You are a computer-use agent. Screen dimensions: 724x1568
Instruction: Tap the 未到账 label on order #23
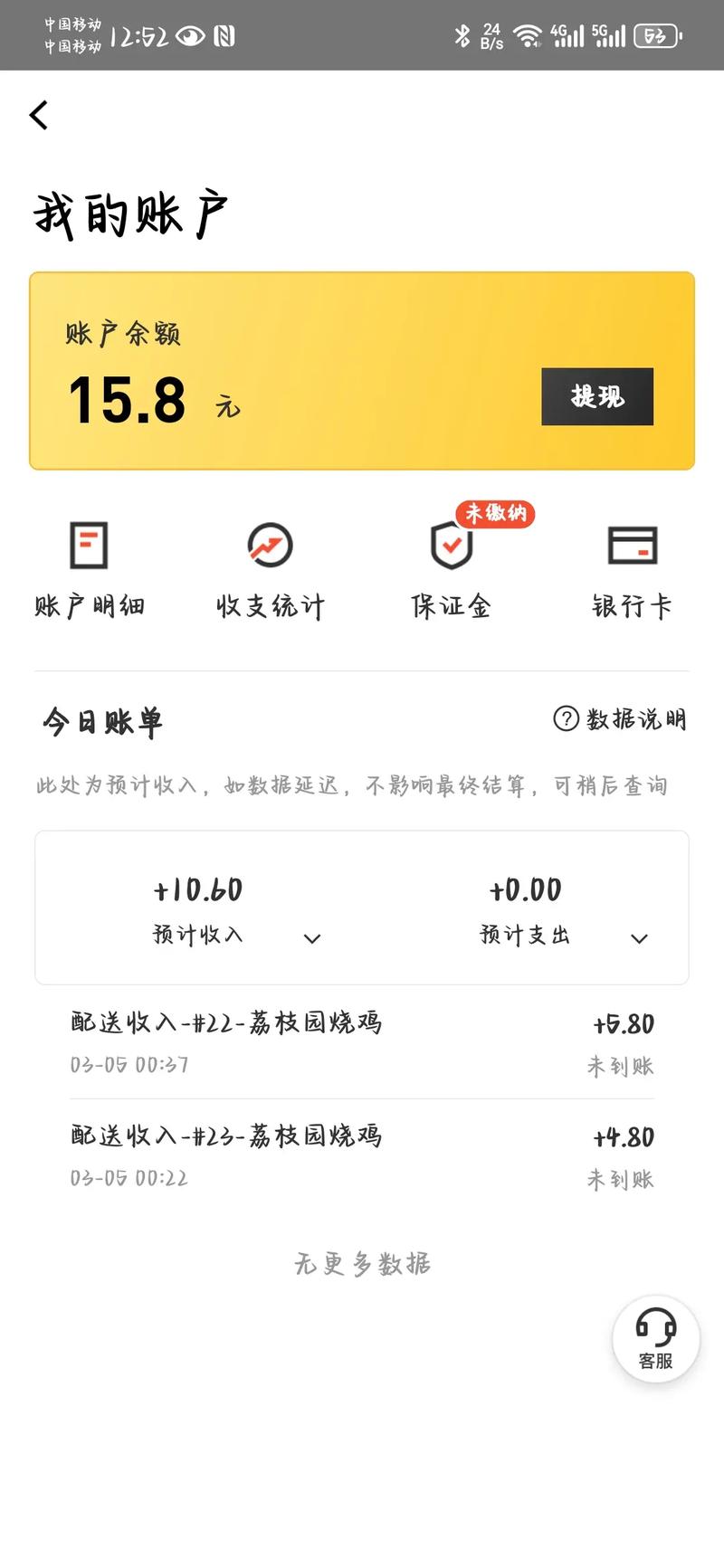tap(620, 1179)
